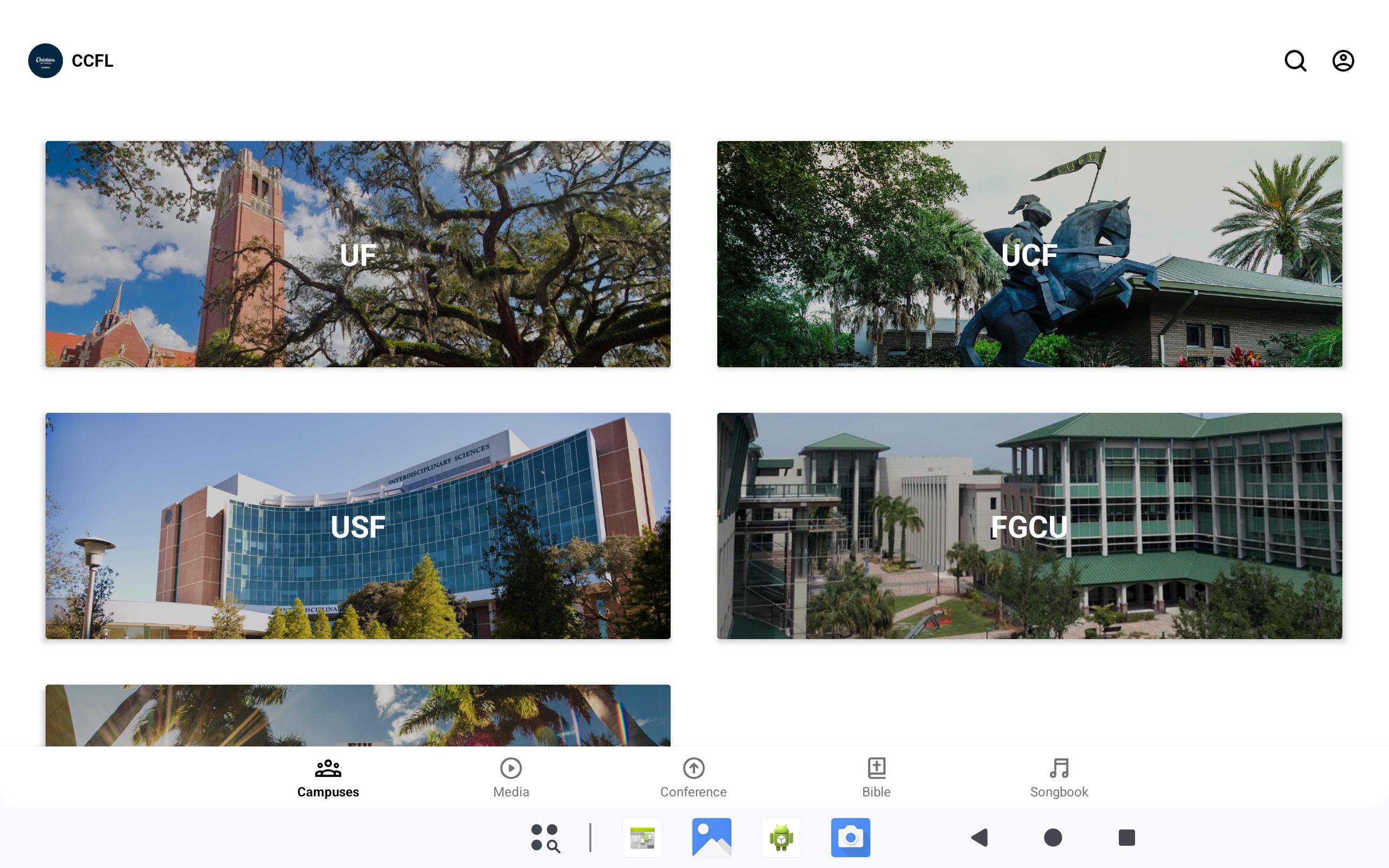The width and height of the screenshot is (1389, 868).
Task: Tap the system home button
Action: point(1053,837)
